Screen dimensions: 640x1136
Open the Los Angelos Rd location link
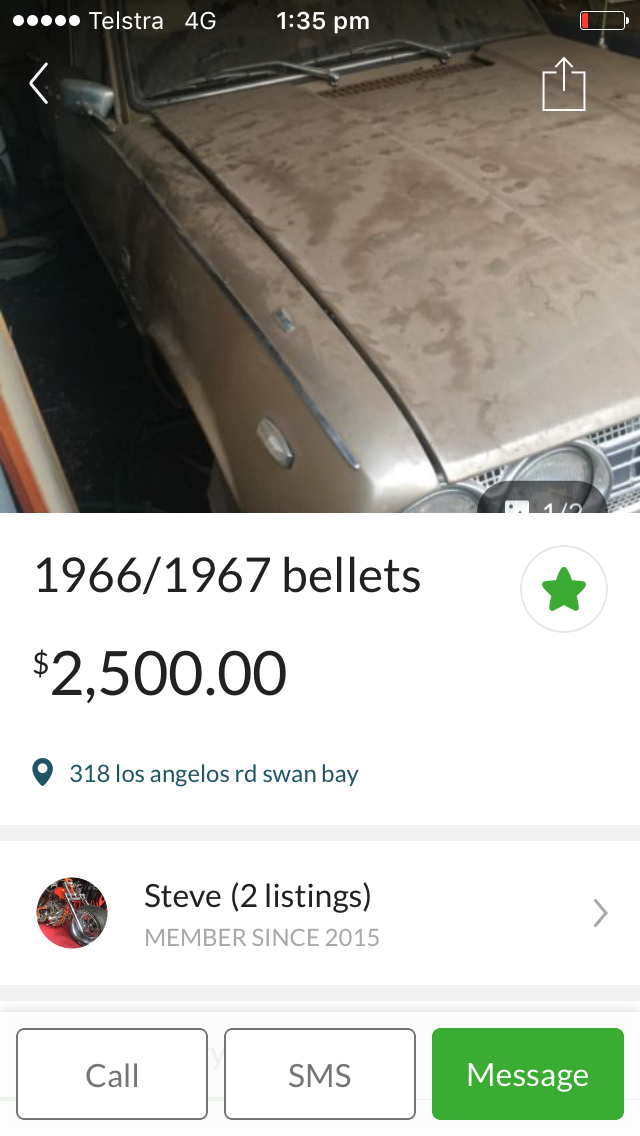pyautogui.click(x=213, y=773)
